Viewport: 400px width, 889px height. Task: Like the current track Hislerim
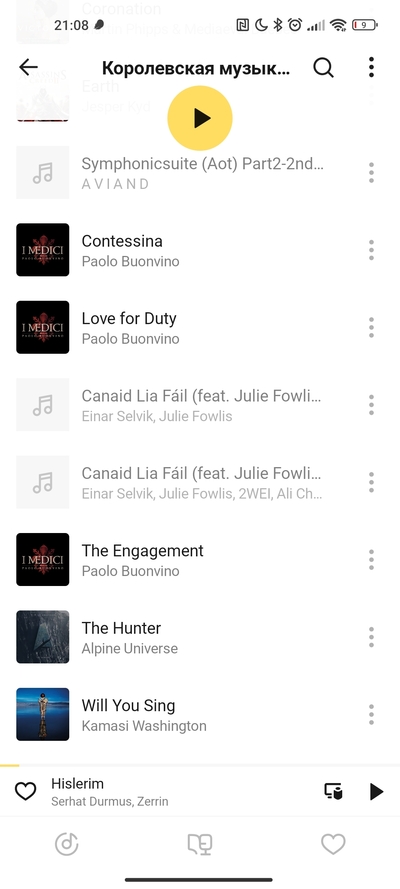(x=25, y=791)
